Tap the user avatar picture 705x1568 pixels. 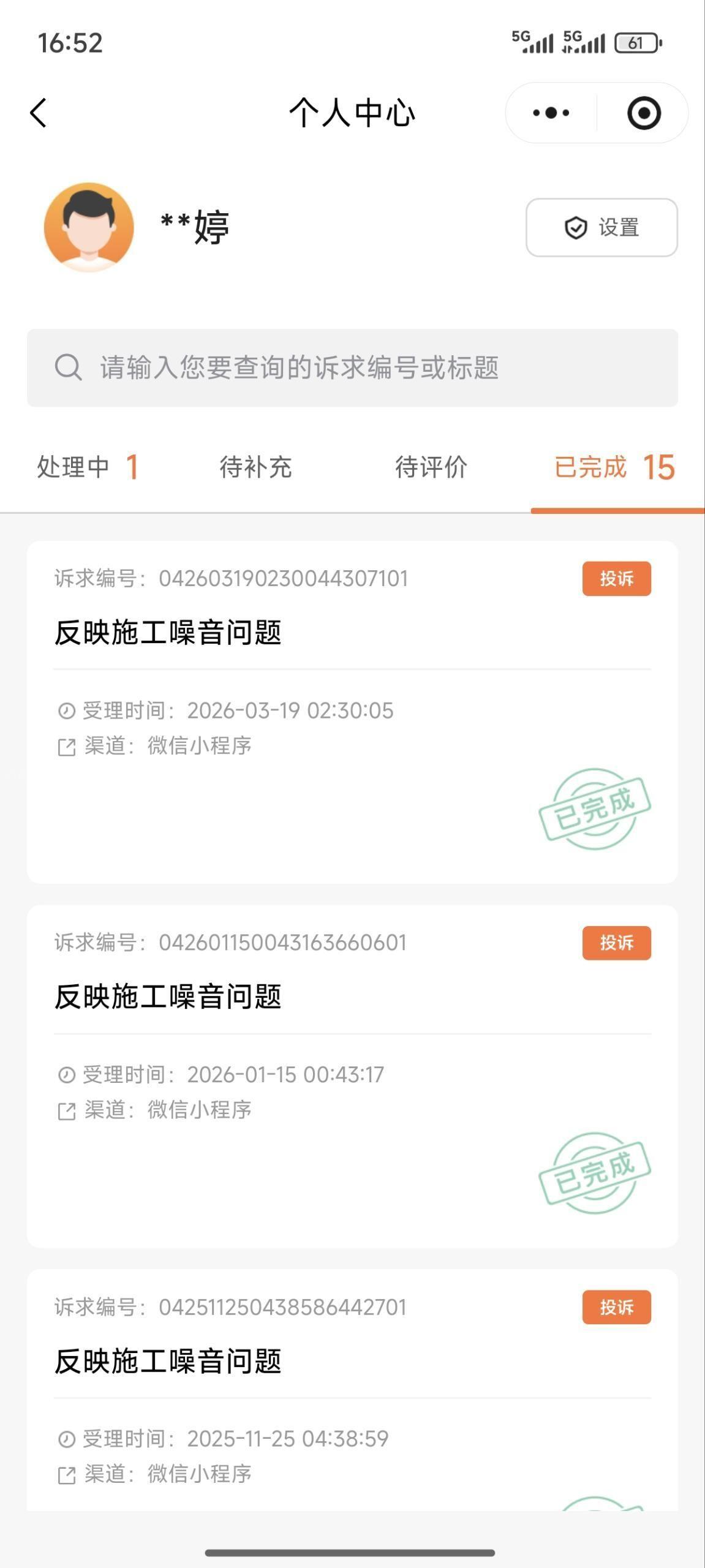[x=89, y=227]
